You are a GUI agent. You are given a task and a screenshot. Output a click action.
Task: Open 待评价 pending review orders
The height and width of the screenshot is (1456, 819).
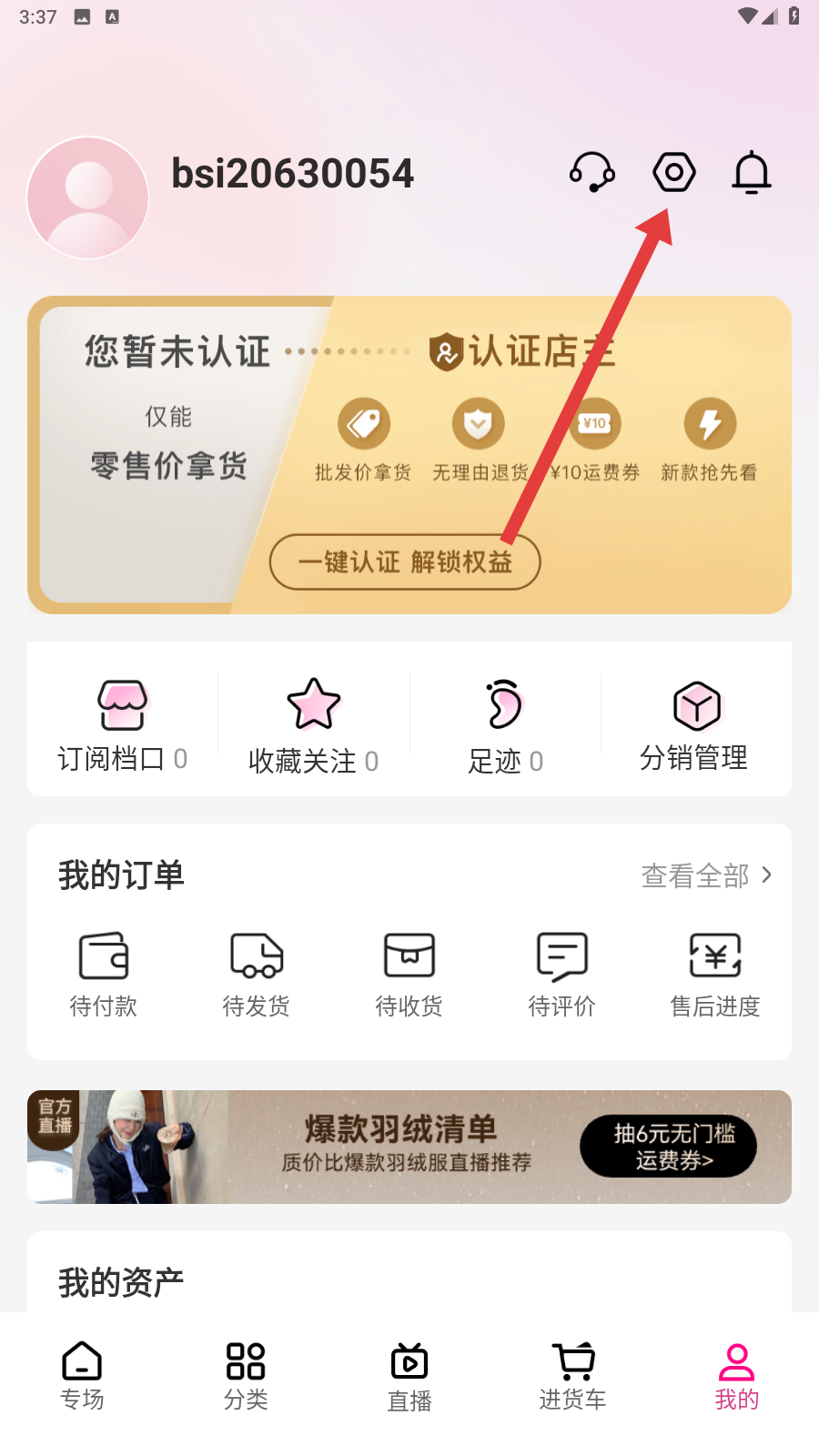click(x=562, y=974)
